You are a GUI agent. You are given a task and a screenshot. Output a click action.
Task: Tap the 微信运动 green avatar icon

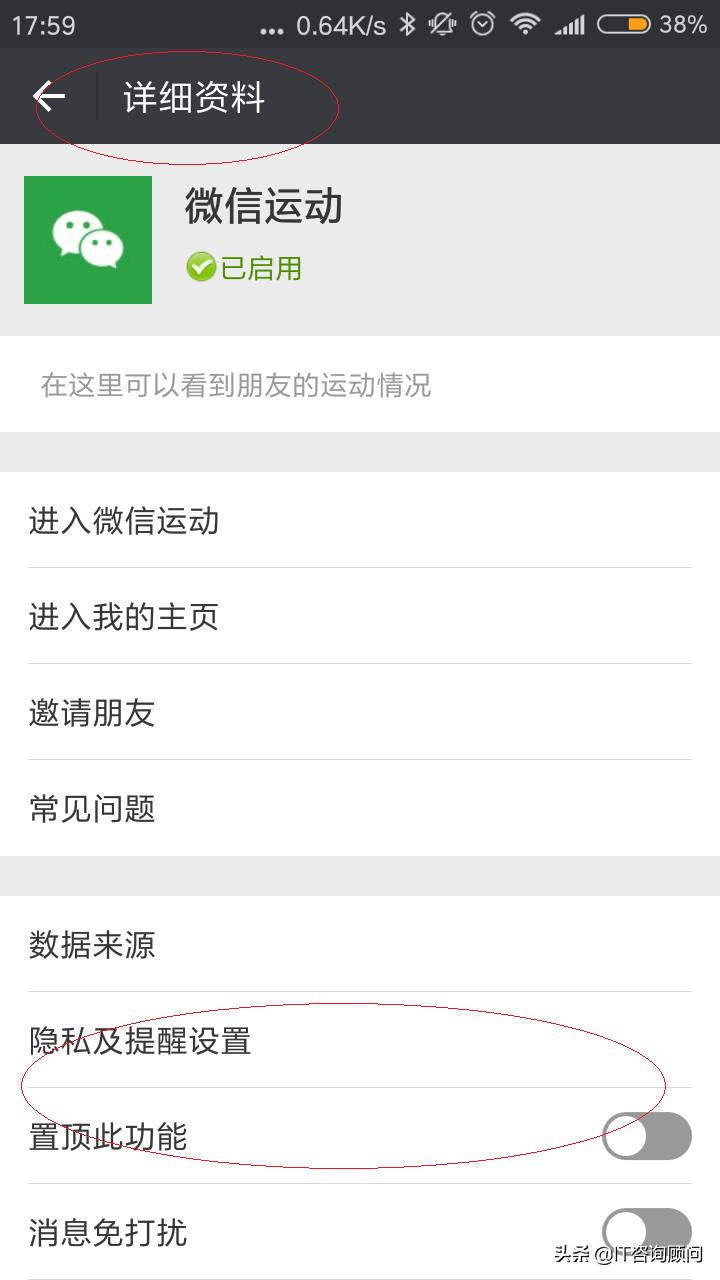point(88,240)
